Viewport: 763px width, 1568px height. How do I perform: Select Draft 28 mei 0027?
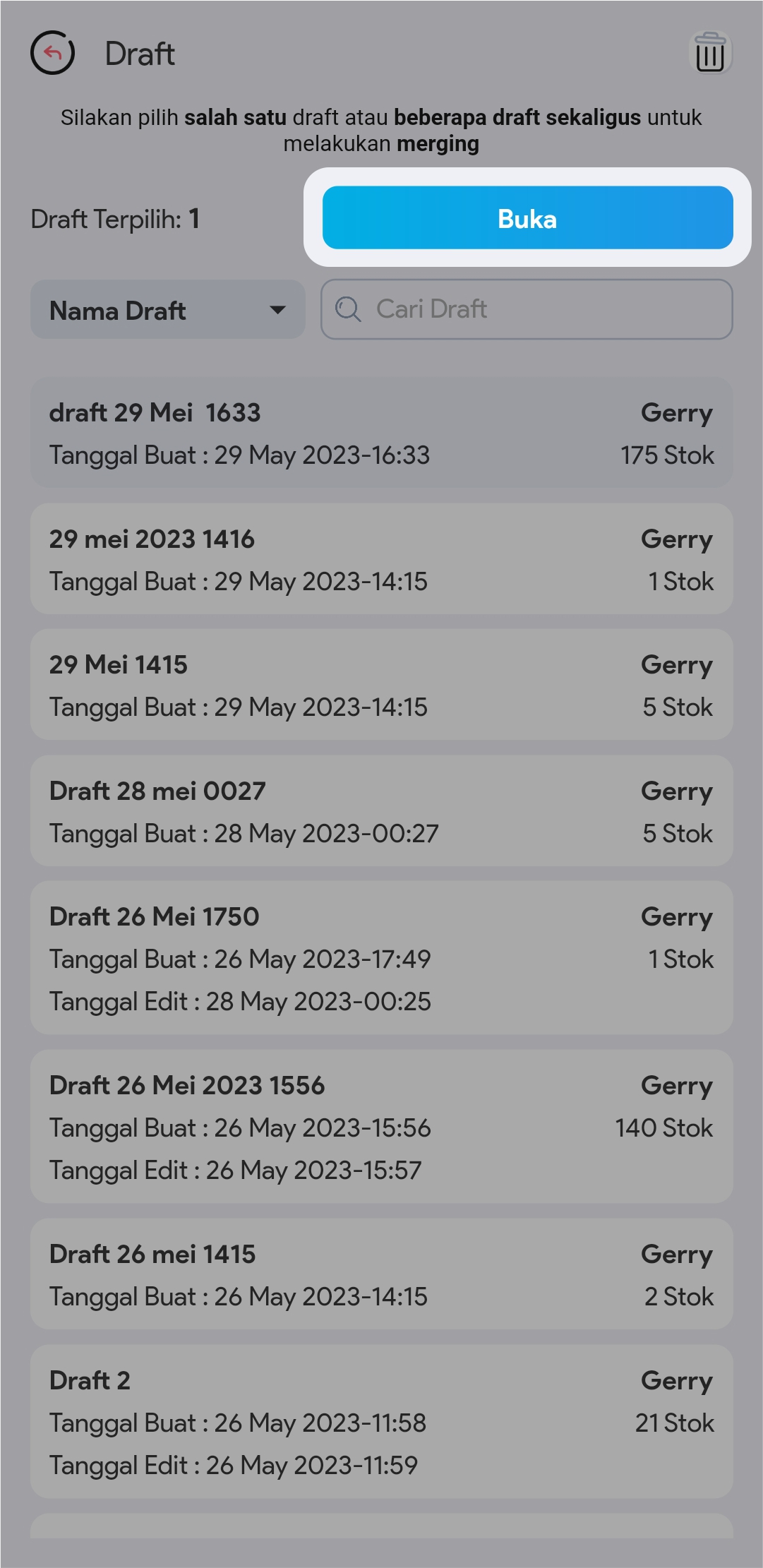(381, 811)
